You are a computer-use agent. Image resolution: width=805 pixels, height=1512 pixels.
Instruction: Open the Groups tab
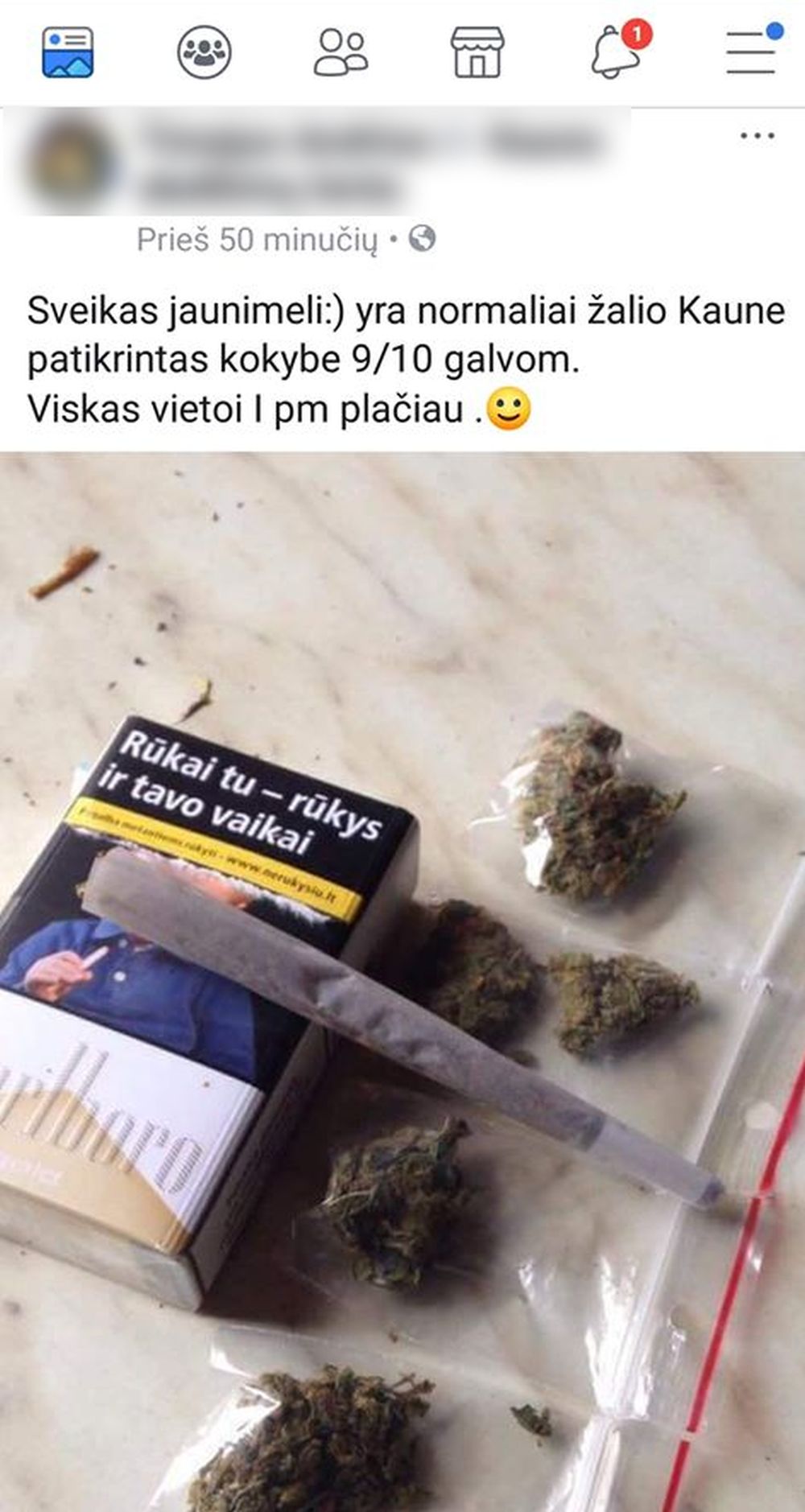[x=204, y=52]
